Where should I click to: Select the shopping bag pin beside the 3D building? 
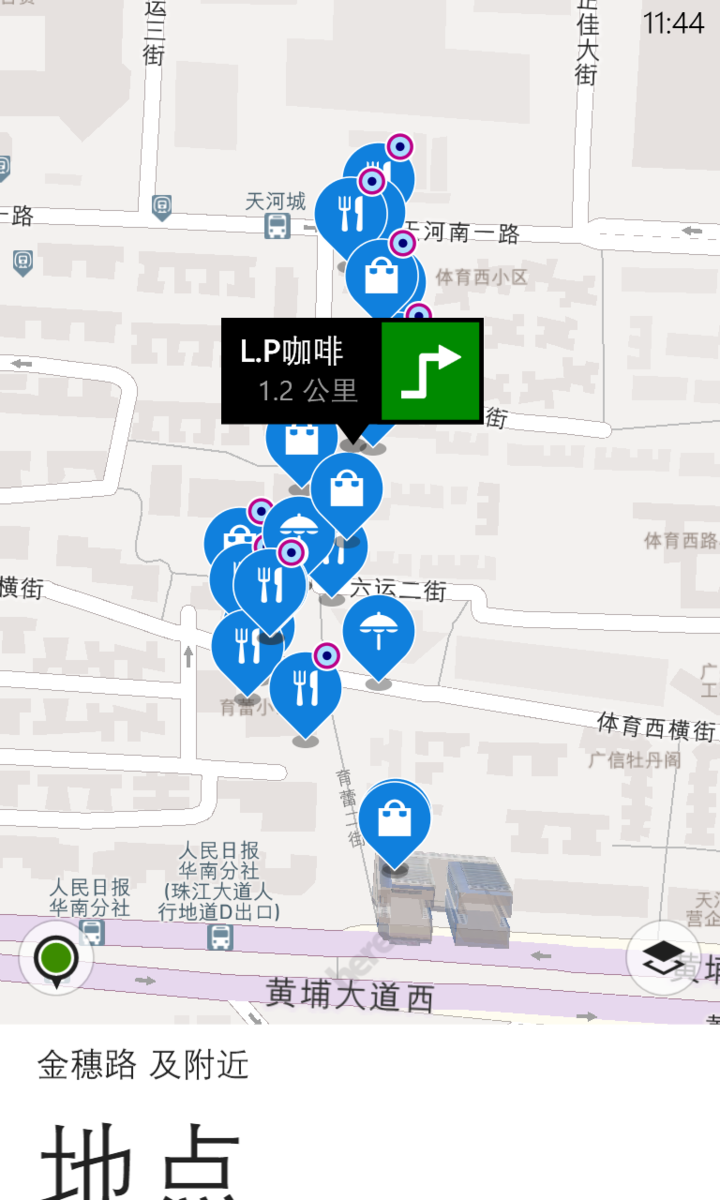[394, 821]
